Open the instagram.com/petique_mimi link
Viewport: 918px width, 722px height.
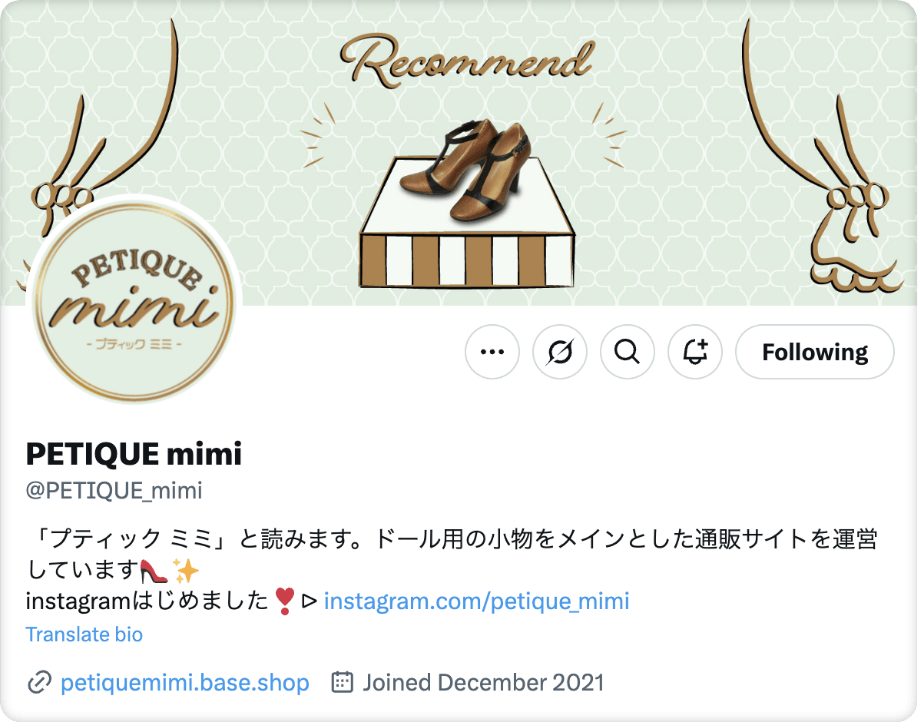[x=476, y=601]
